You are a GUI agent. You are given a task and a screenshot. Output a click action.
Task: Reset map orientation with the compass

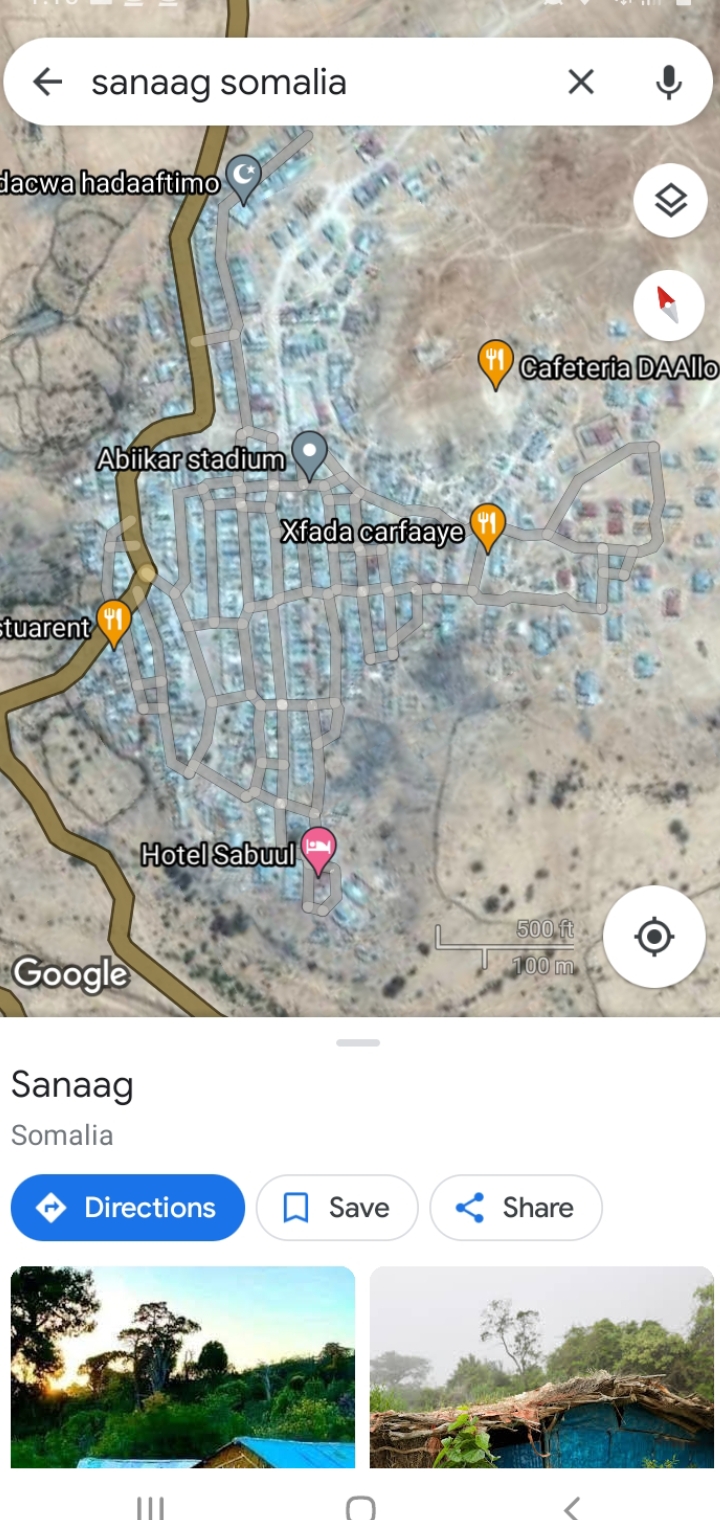(x=668, y=305)
